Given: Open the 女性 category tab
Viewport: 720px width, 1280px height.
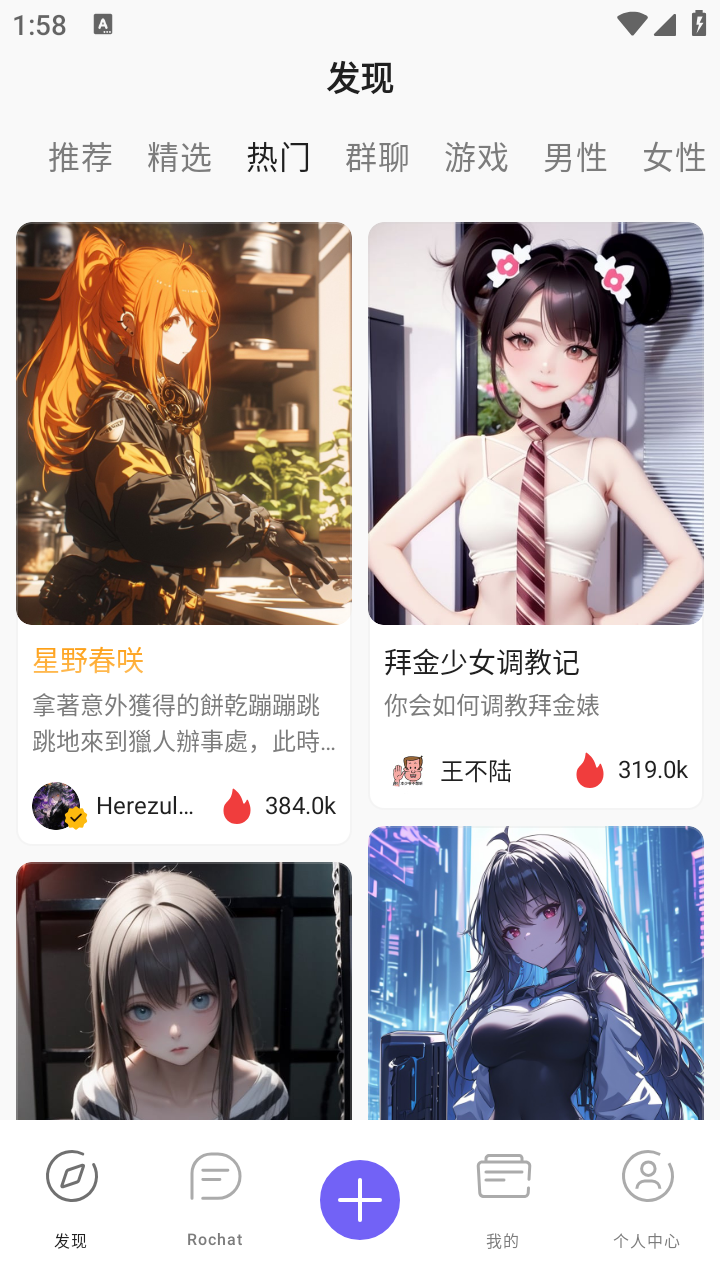Looking at the screenshot, I should pyautogui.click(x=675, y=158).
